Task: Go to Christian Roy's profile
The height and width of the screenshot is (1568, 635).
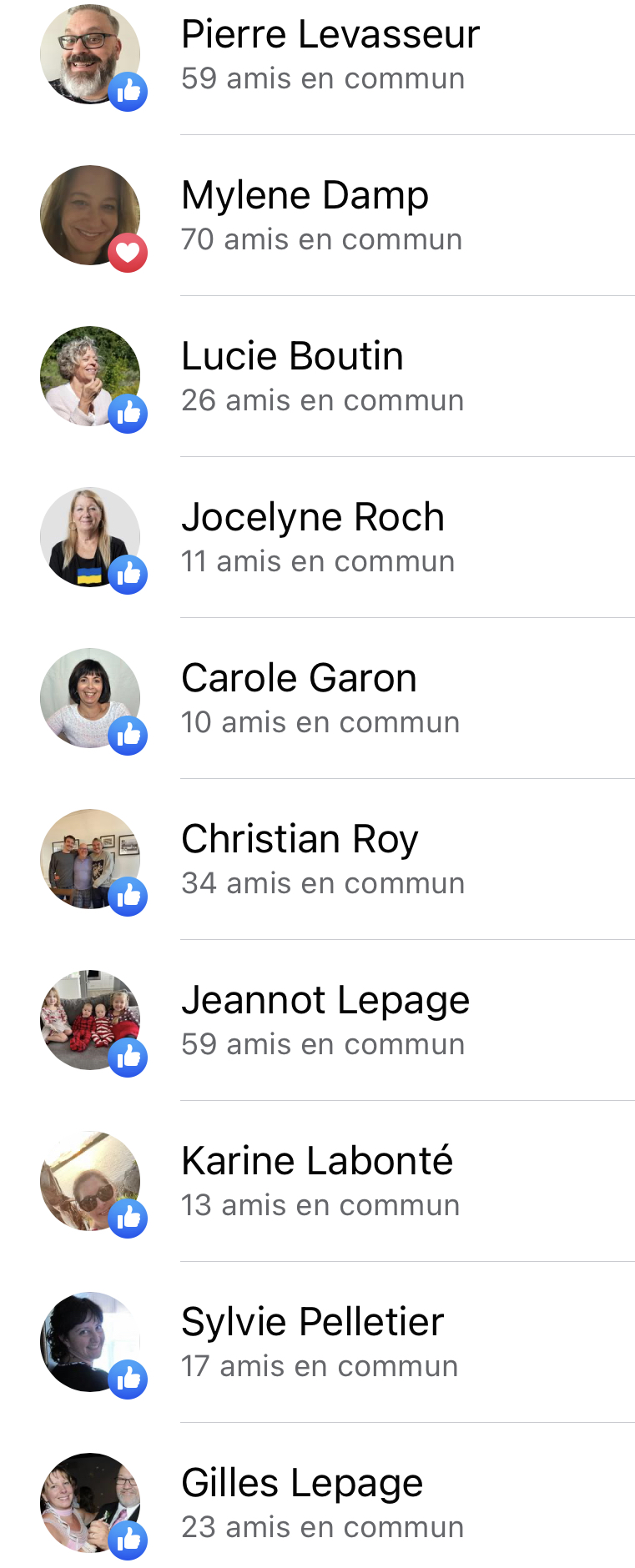Action: tap(300, 841)
